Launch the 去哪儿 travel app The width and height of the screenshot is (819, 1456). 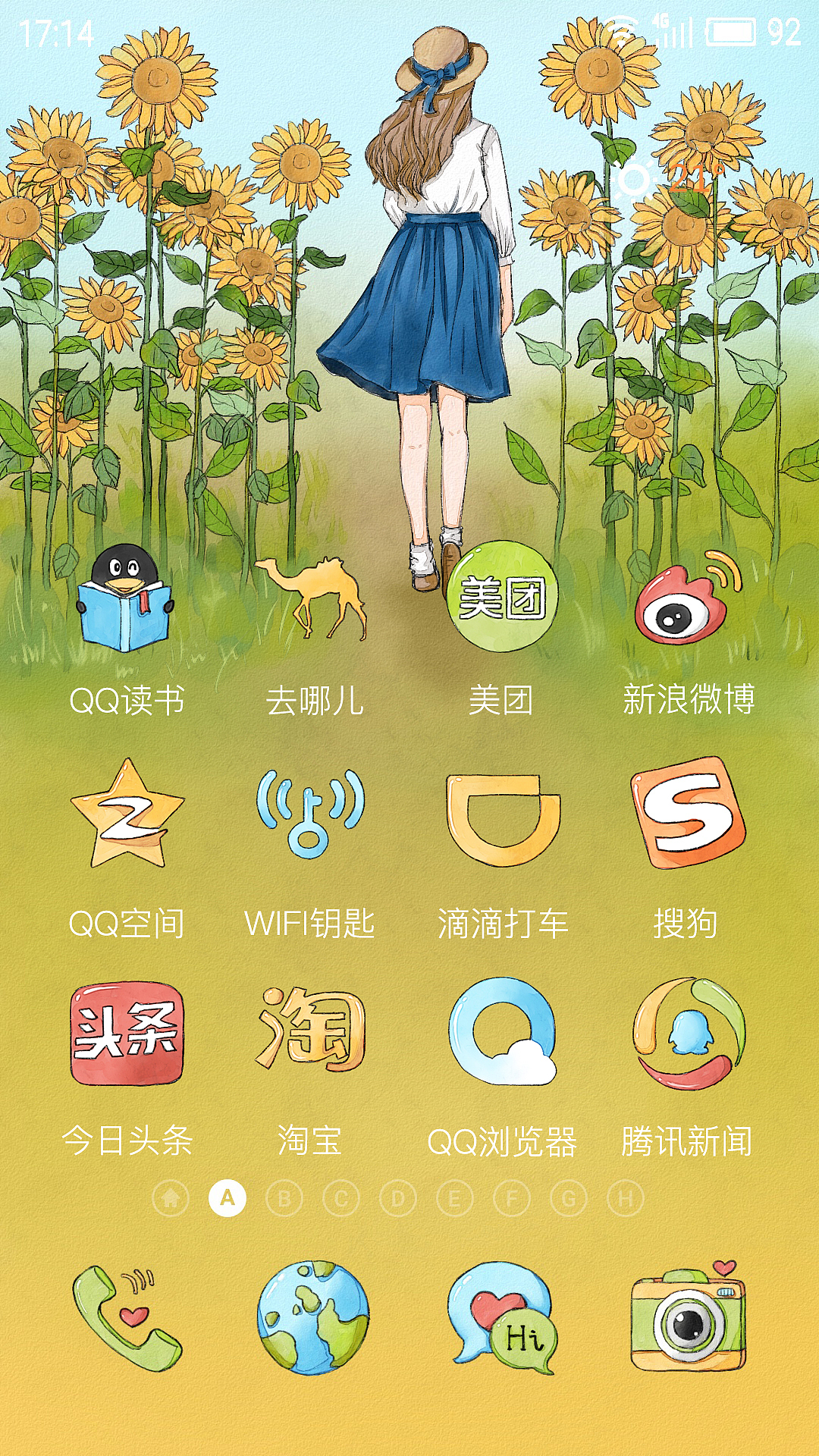point(312,599)
